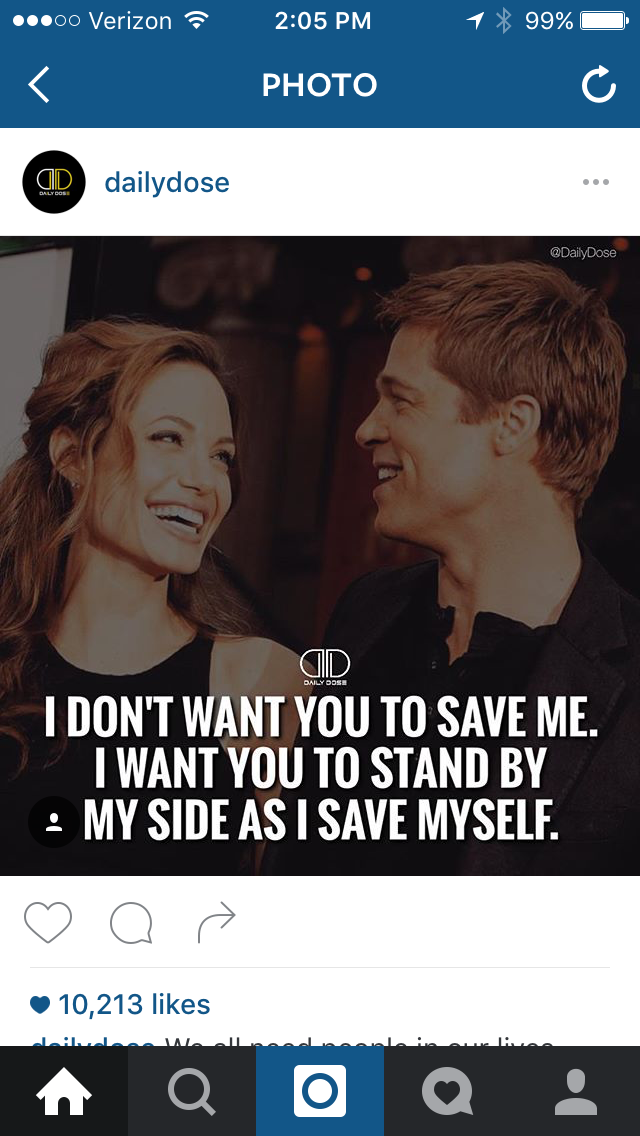The image size is (640, 1136).
Task: Comment on the dailydose post
Action: (131, 922)
